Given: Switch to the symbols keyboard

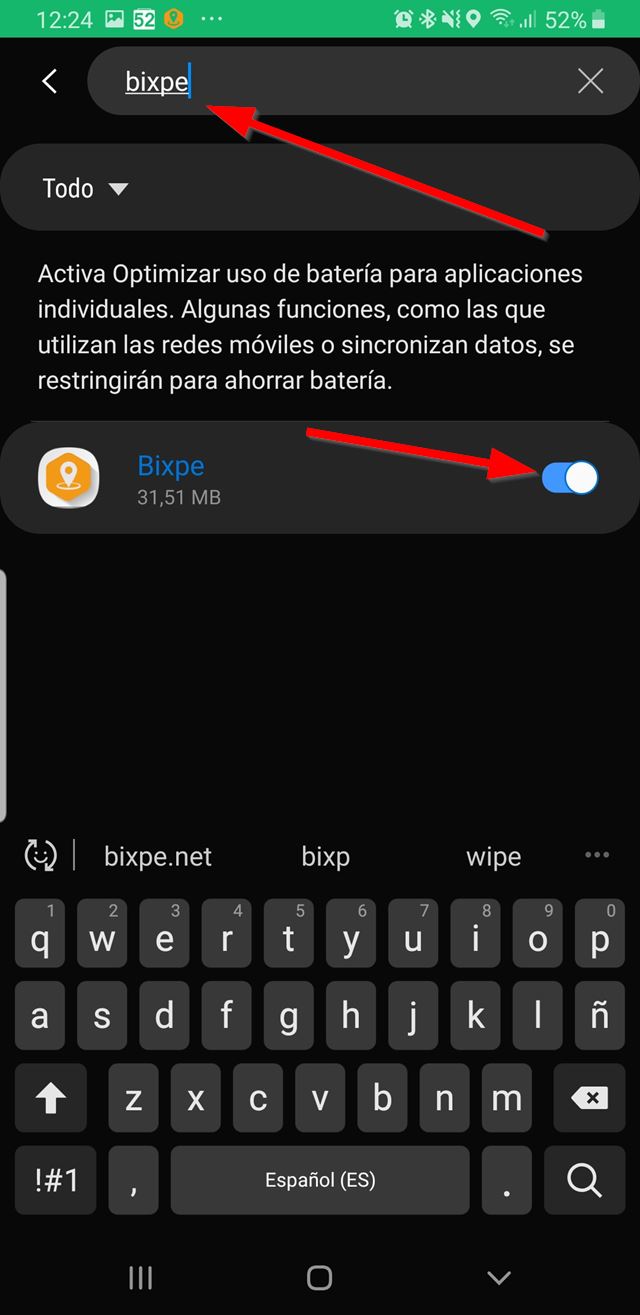Looking at the screenshot, I should (56, 1180).
